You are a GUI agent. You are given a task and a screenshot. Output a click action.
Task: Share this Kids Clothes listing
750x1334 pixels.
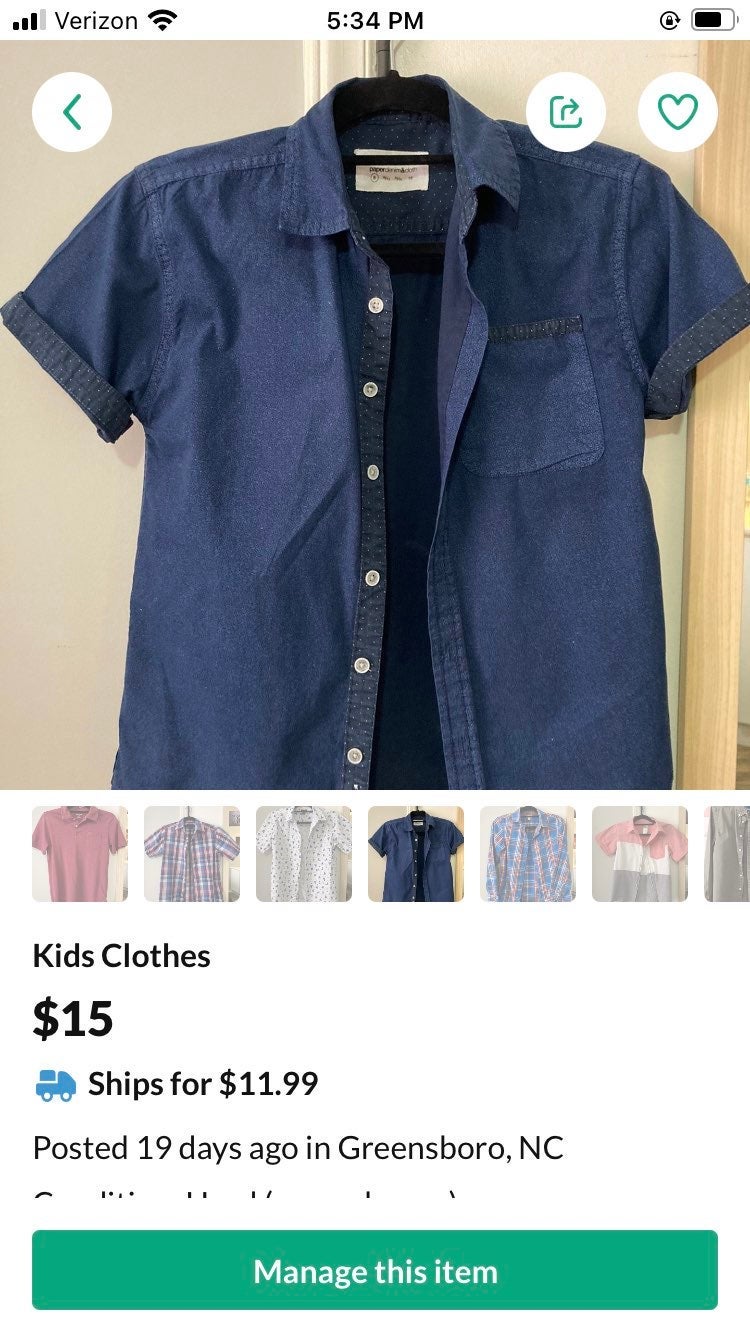tap(566, 112)
